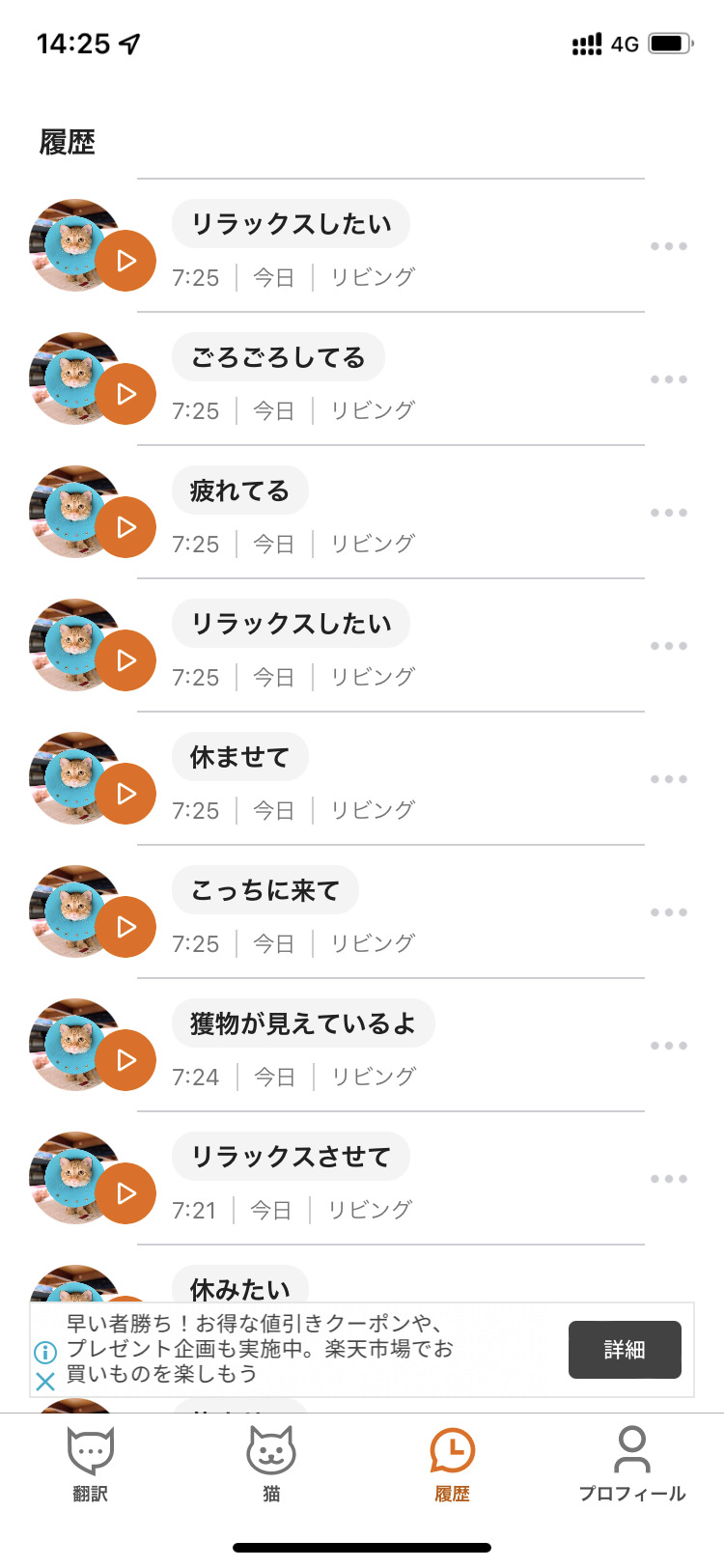The height and width of the screenshot is (1568, 724).
Task: Play the こっちに来て recording
Action: point(125,927)
